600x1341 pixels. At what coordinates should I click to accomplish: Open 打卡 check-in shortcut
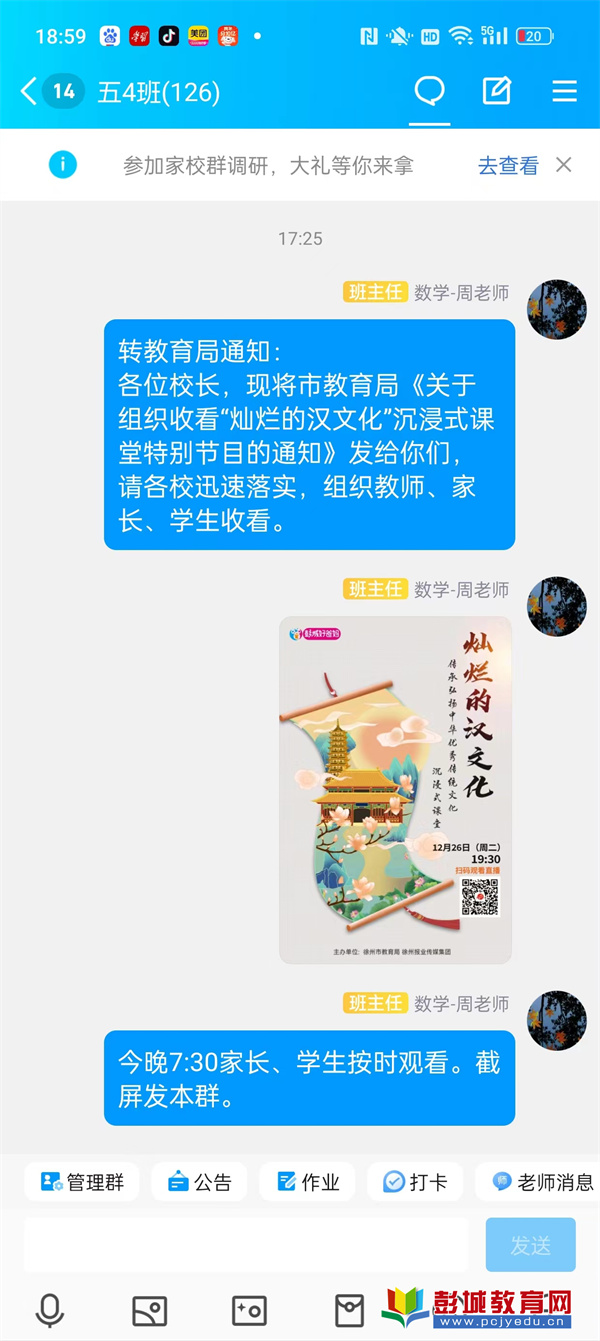[415, 1182]
